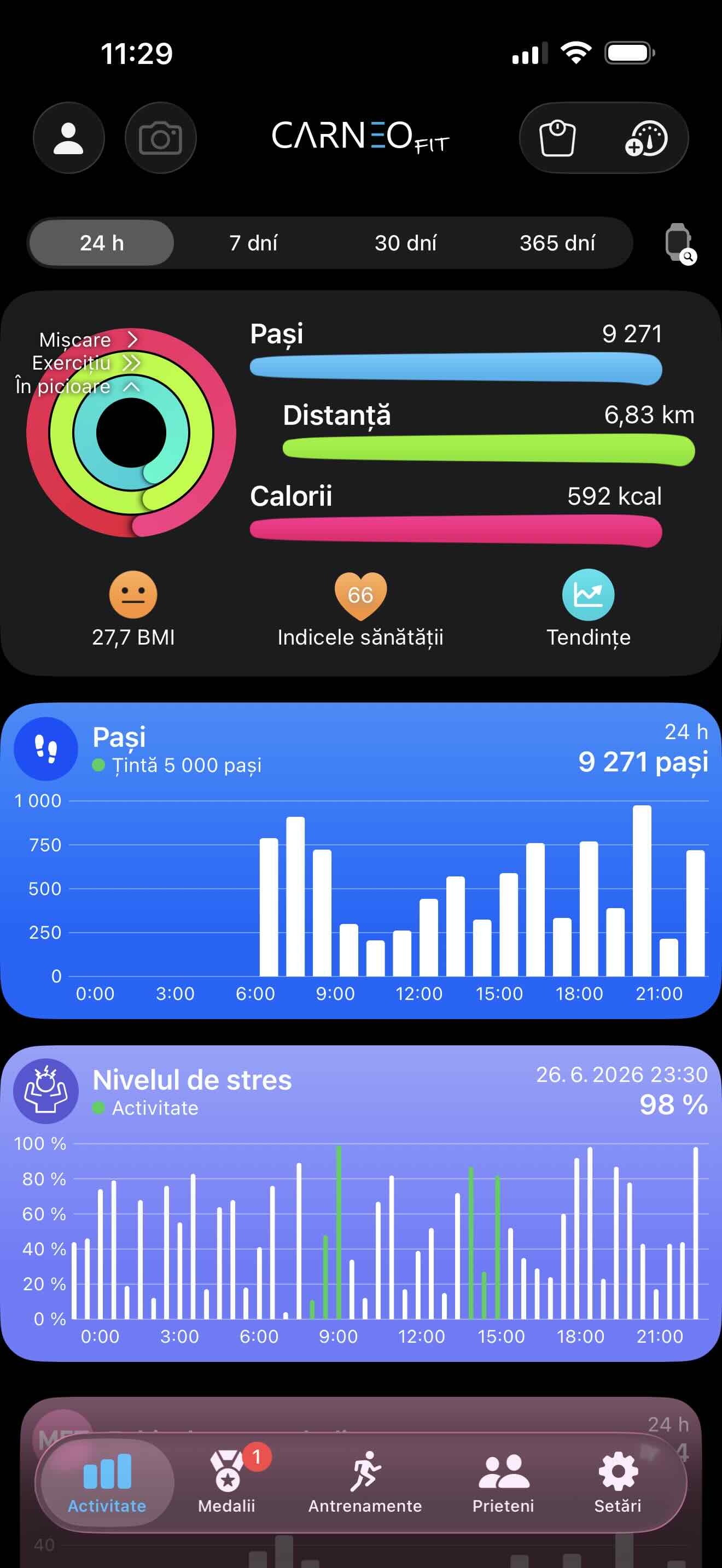Open the 27,7 BMI details
722x1568 pixels.
(x=133, y=609)
